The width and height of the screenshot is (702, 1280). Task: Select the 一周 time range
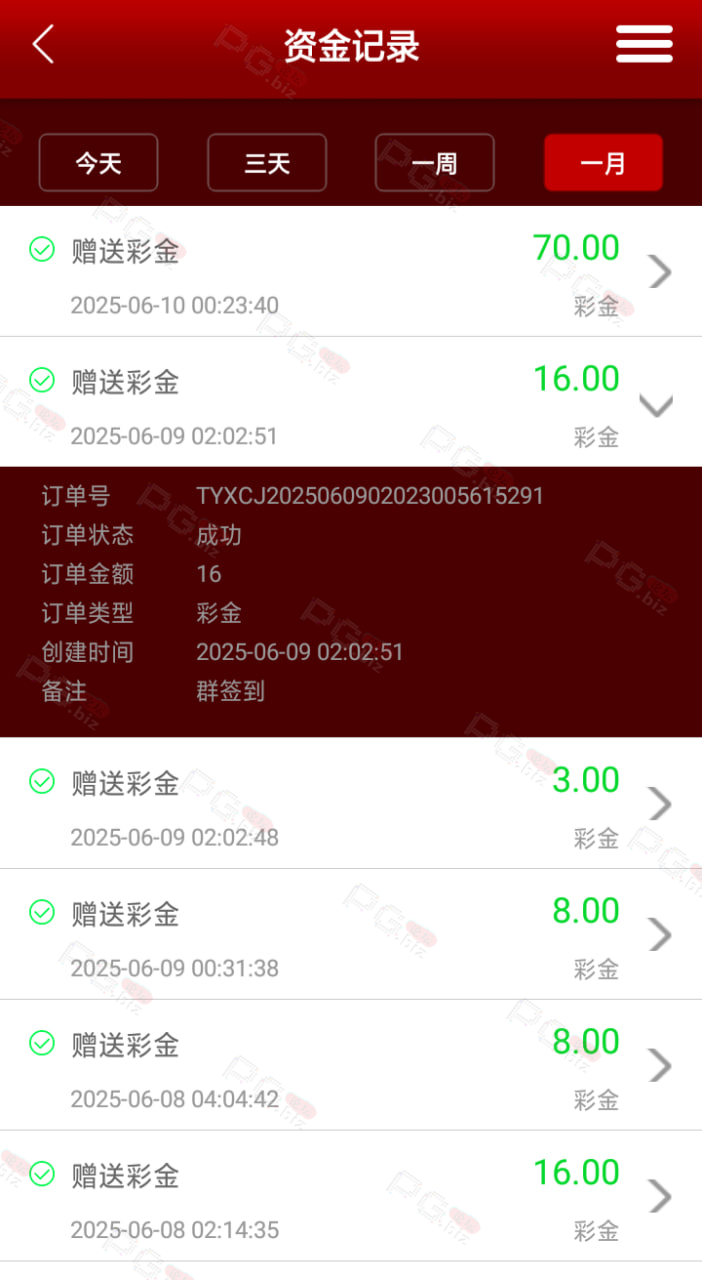(434, 162)
